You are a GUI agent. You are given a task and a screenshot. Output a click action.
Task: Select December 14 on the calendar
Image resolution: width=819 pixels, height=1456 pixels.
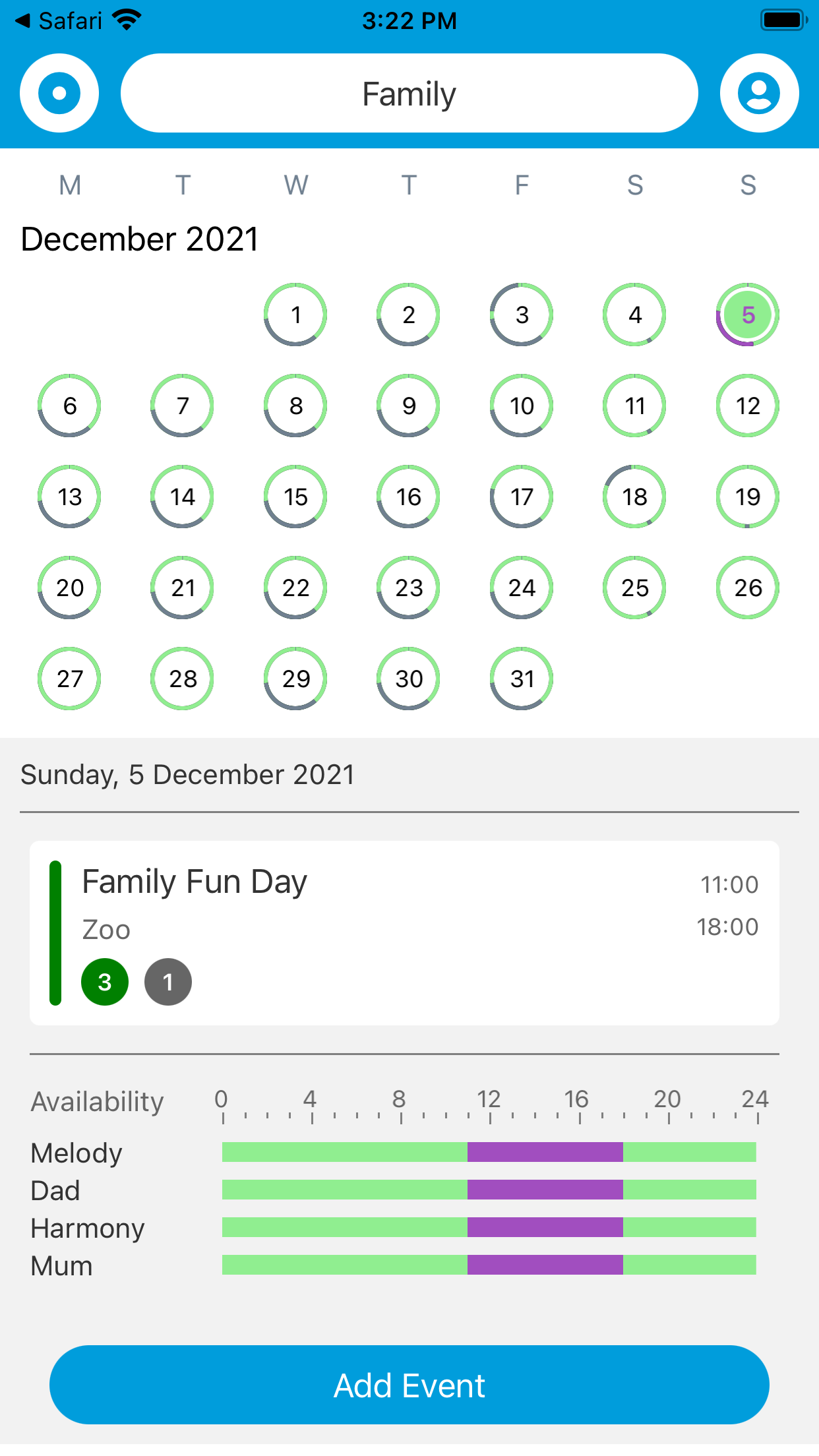(x=183, y=497)
